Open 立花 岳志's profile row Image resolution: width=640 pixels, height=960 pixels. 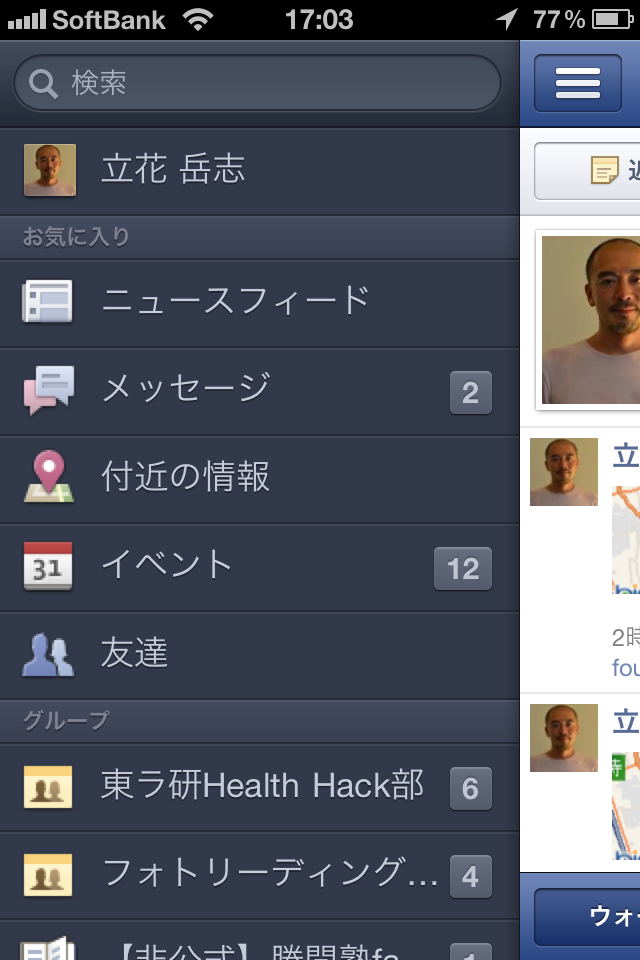pyautogui.click(x=258, y=170)
